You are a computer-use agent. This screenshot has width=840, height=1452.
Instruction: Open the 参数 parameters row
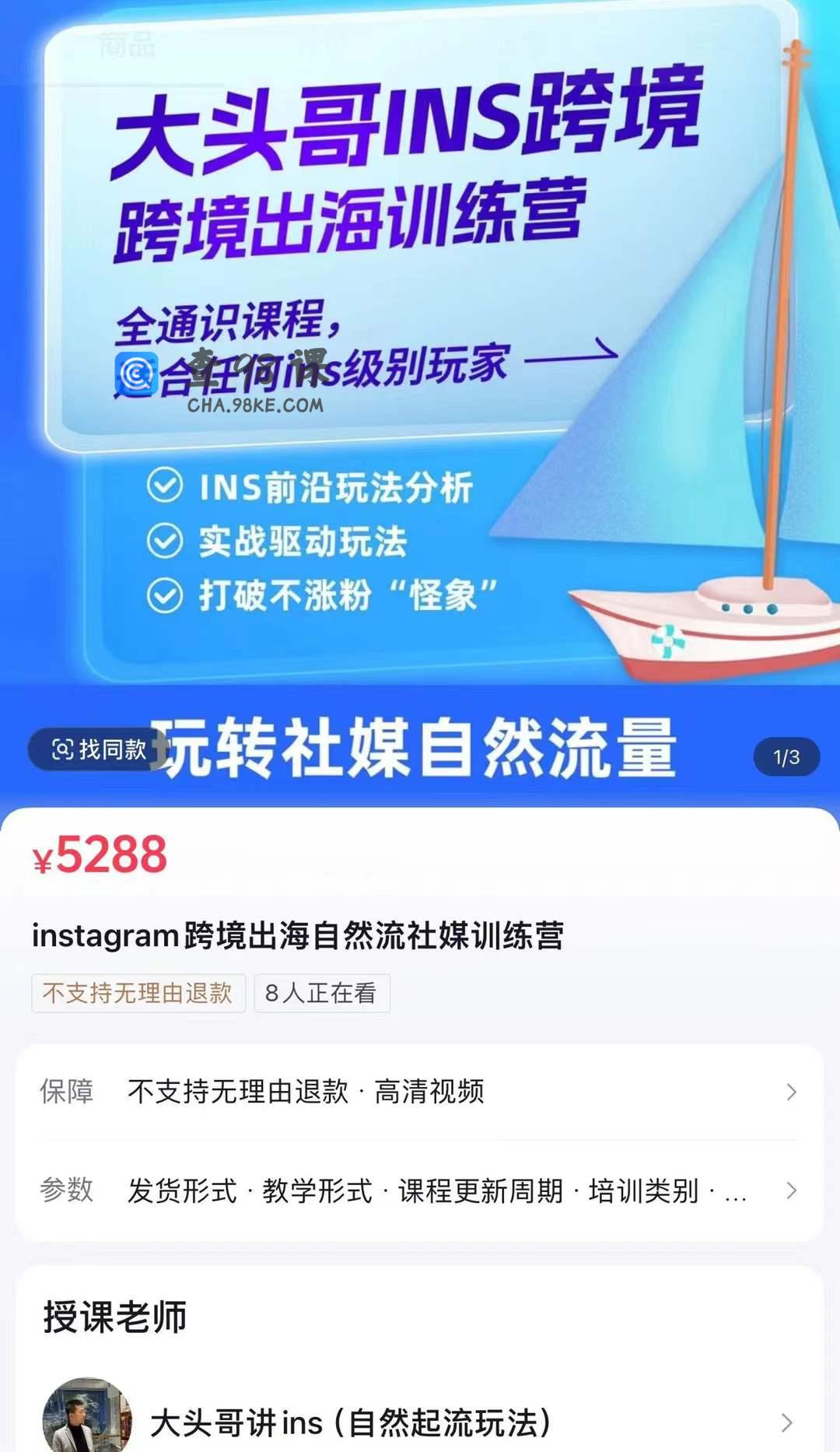pos(420,1191)
